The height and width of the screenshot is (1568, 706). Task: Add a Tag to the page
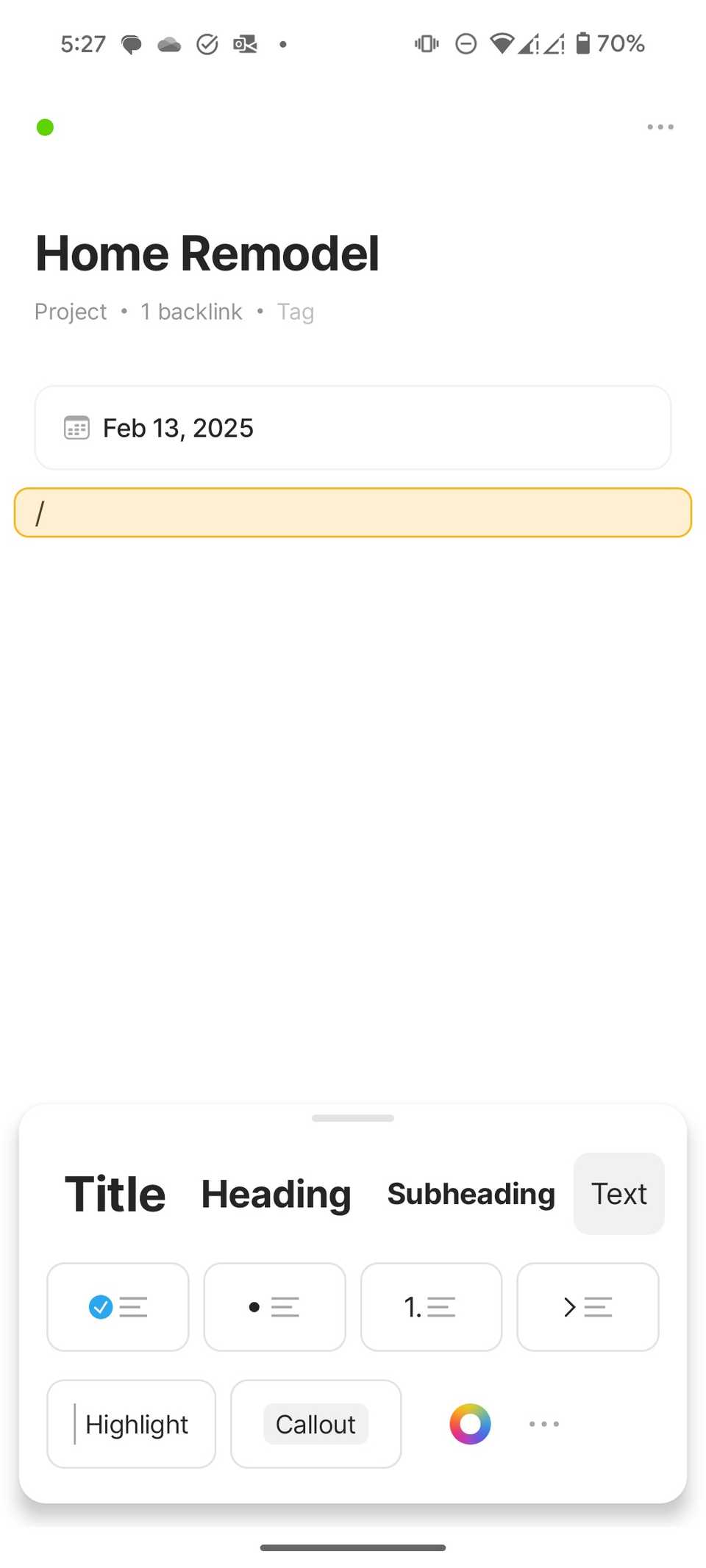[x=296, y=311]
